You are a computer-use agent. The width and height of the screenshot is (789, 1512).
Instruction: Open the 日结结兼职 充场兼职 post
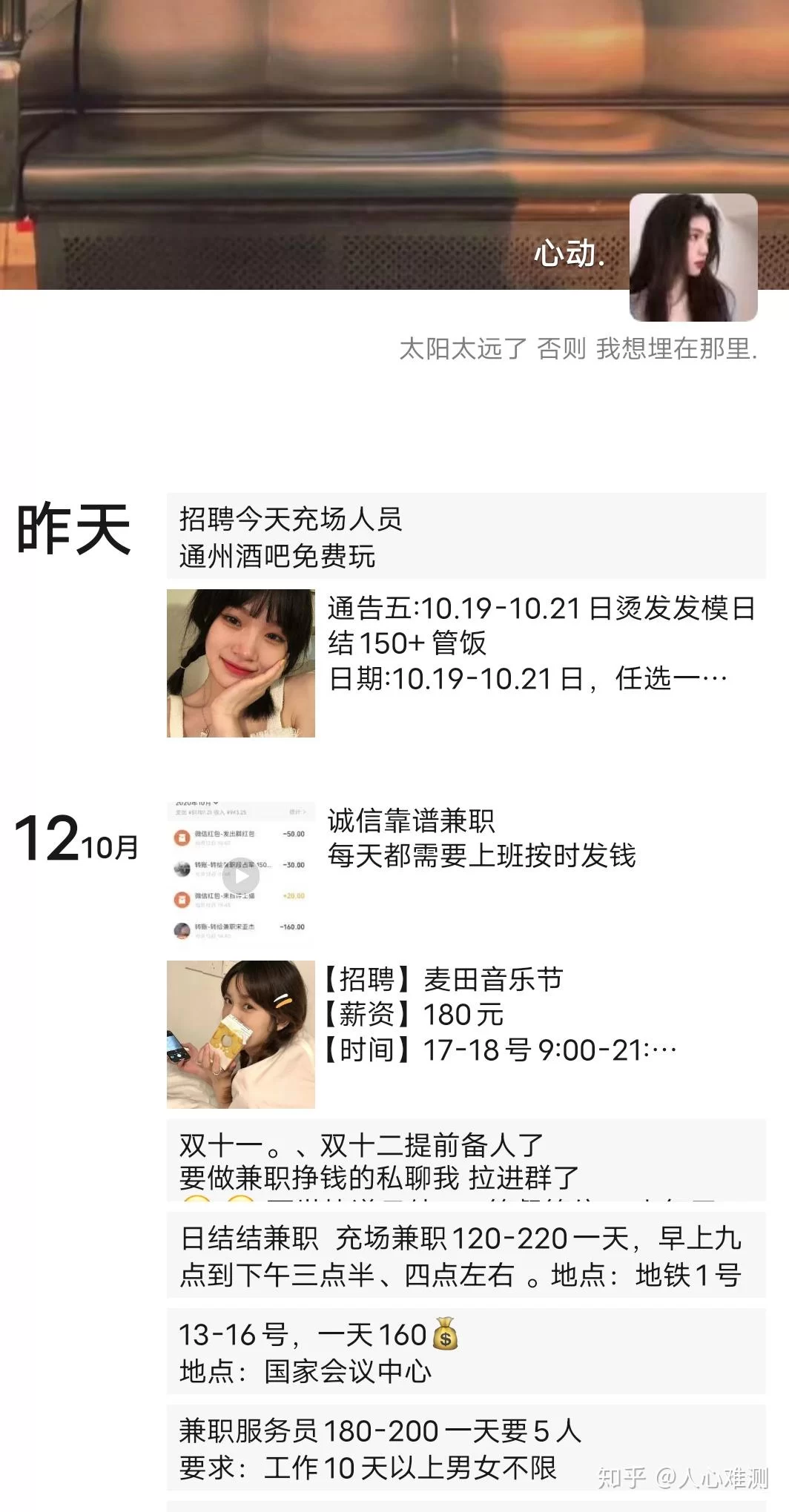pyautogui.click(x=466, y=1256)
